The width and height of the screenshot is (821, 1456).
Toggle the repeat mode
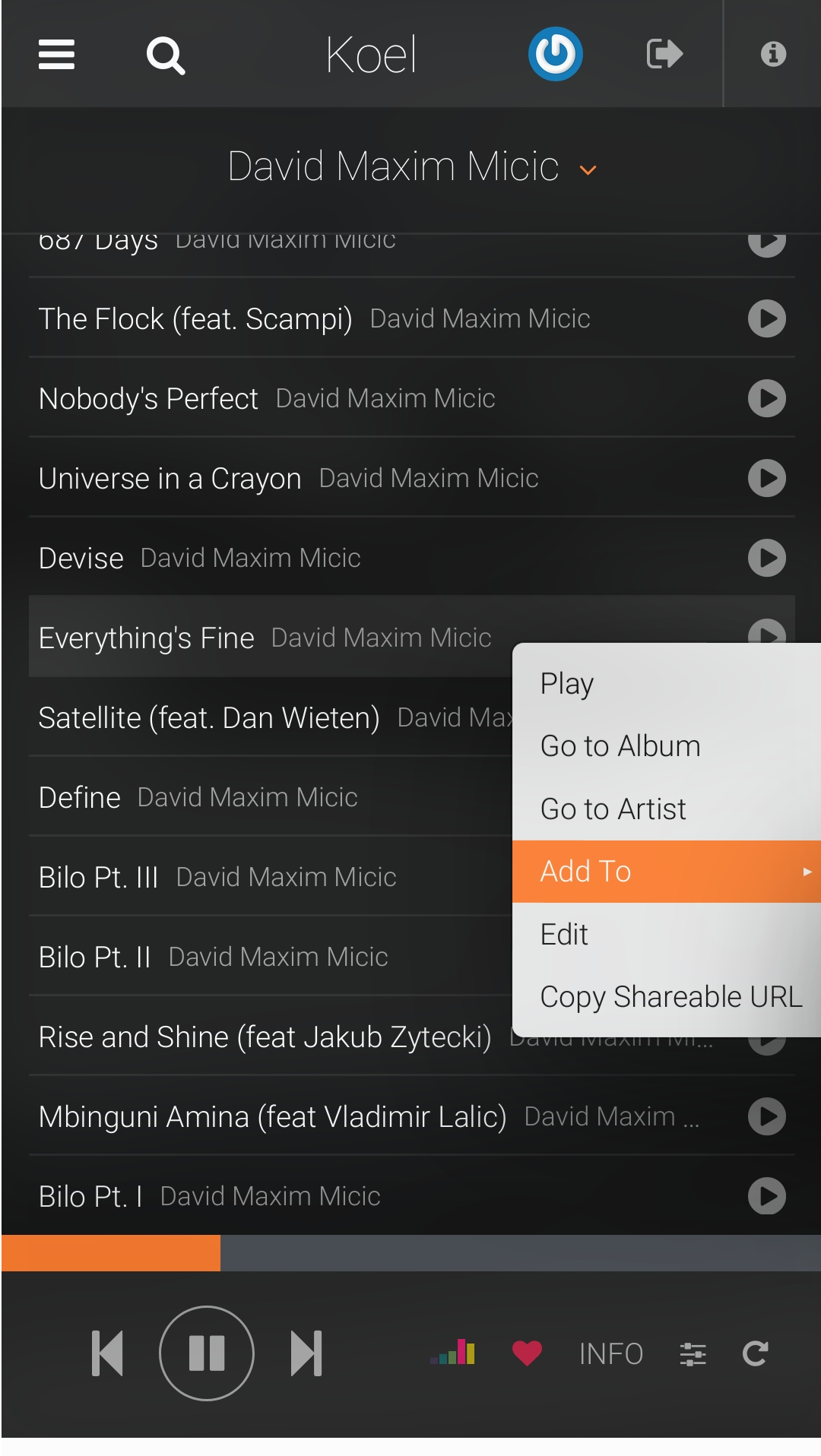(755, 1353)
